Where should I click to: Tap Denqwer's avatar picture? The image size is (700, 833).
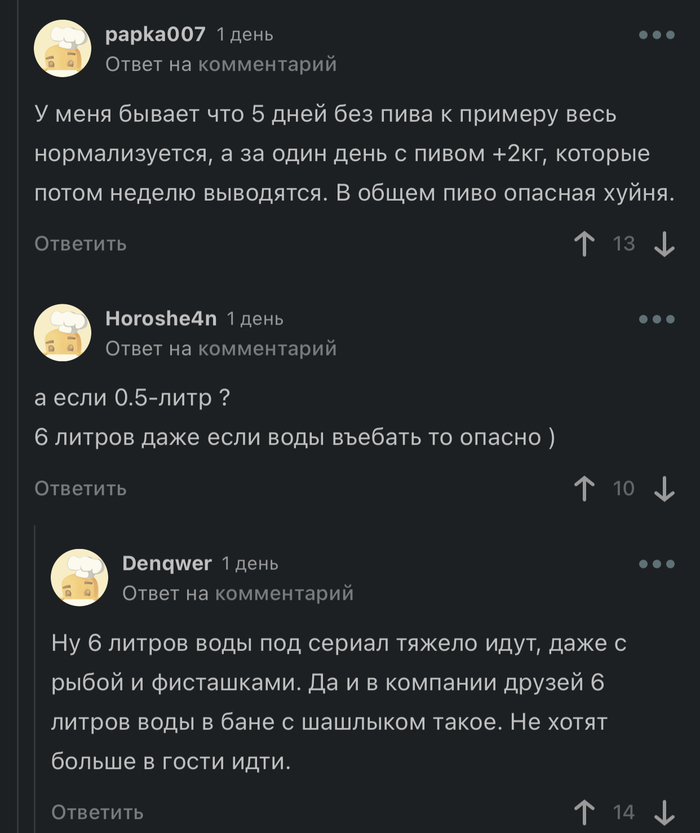point(81,577)
